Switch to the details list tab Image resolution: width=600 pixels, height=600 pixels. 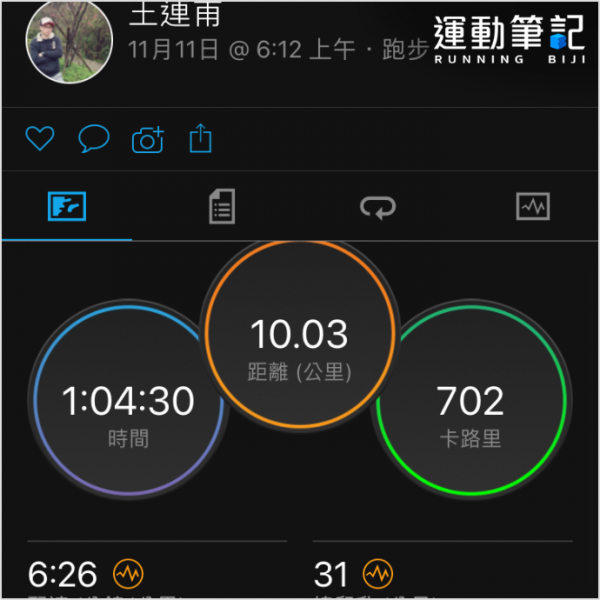221,207
